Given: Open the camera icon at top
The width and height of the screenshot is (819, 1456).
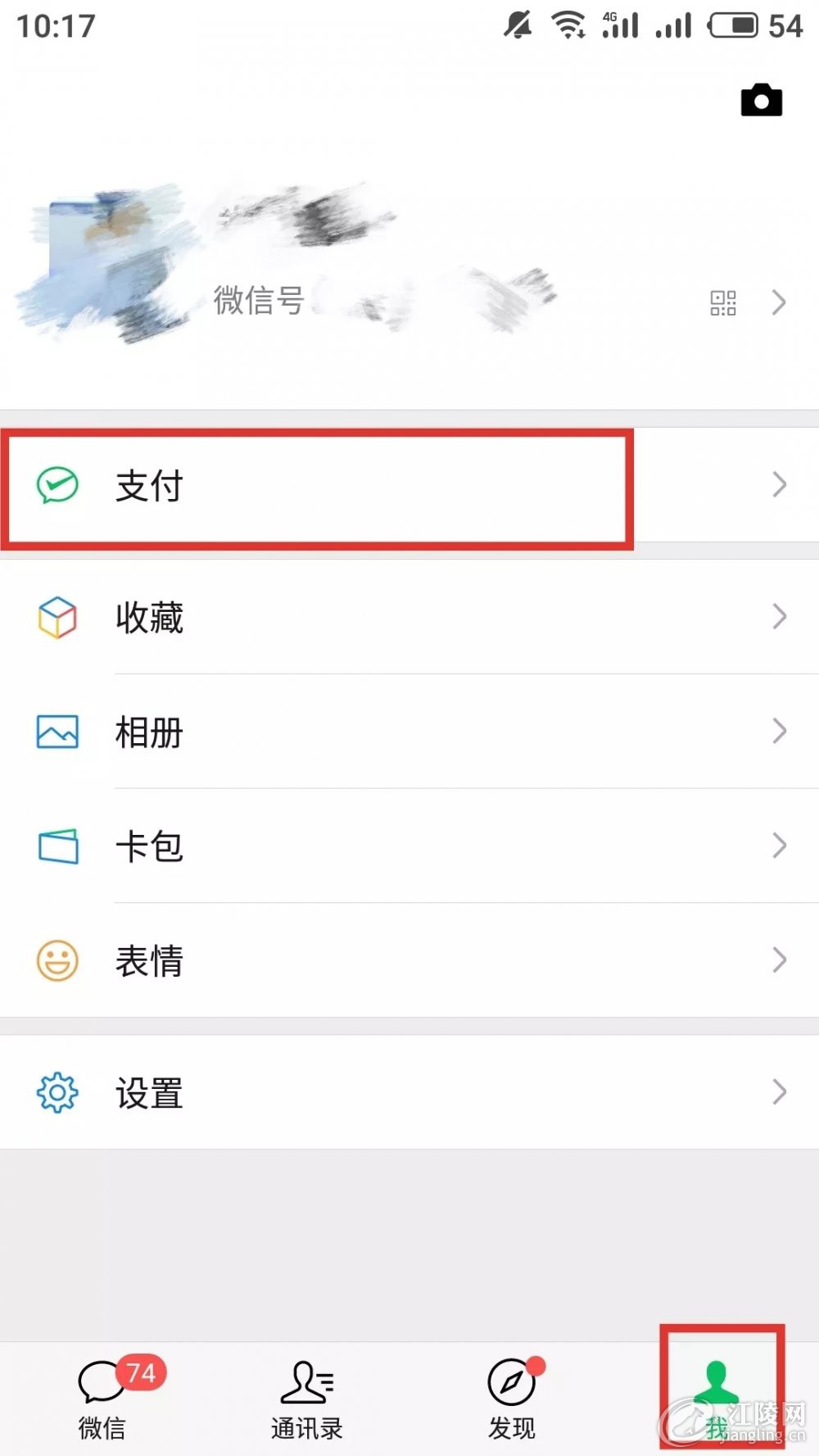Looking at the screenshot, I should coord(761,100).
